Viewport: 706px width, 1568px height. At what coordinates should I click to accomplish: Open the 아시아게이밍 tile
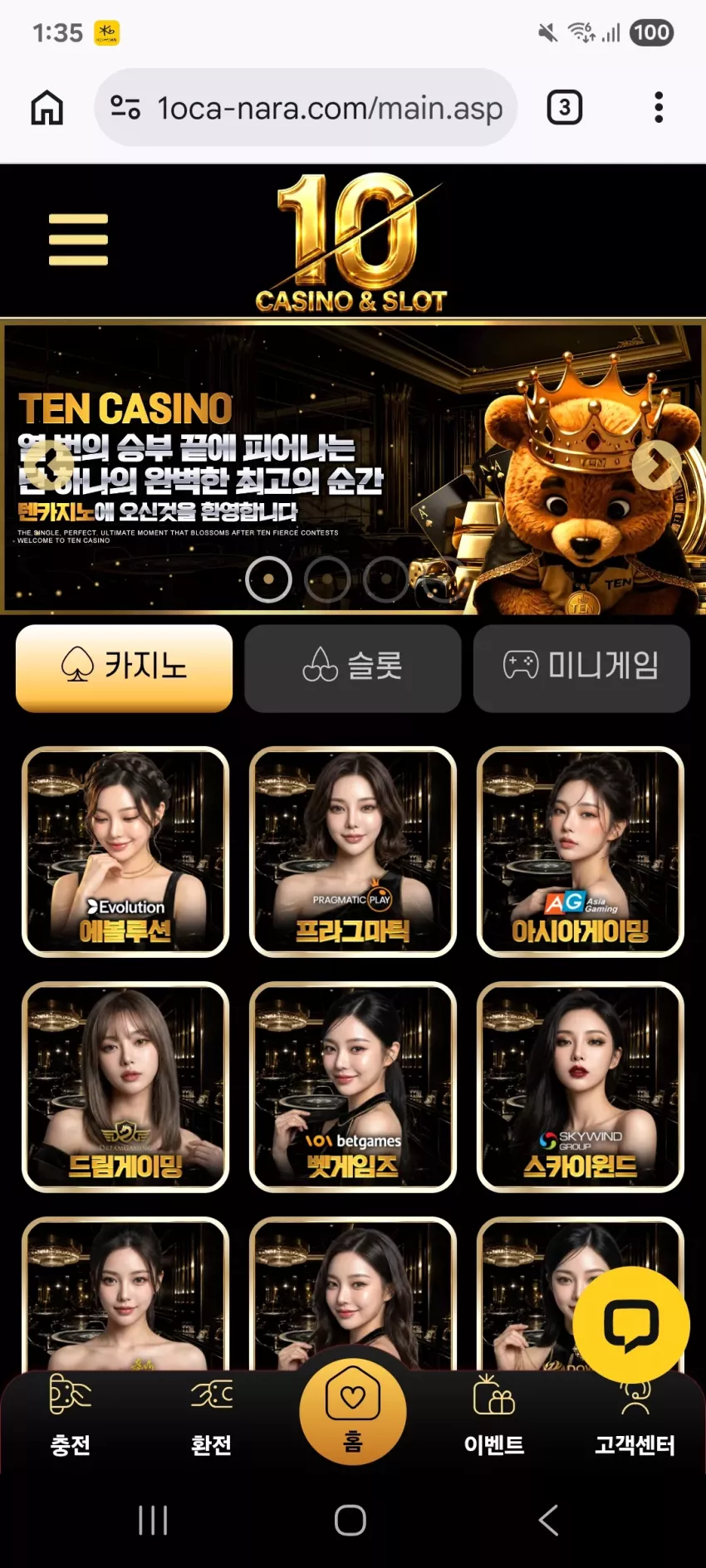click(581, 852)
